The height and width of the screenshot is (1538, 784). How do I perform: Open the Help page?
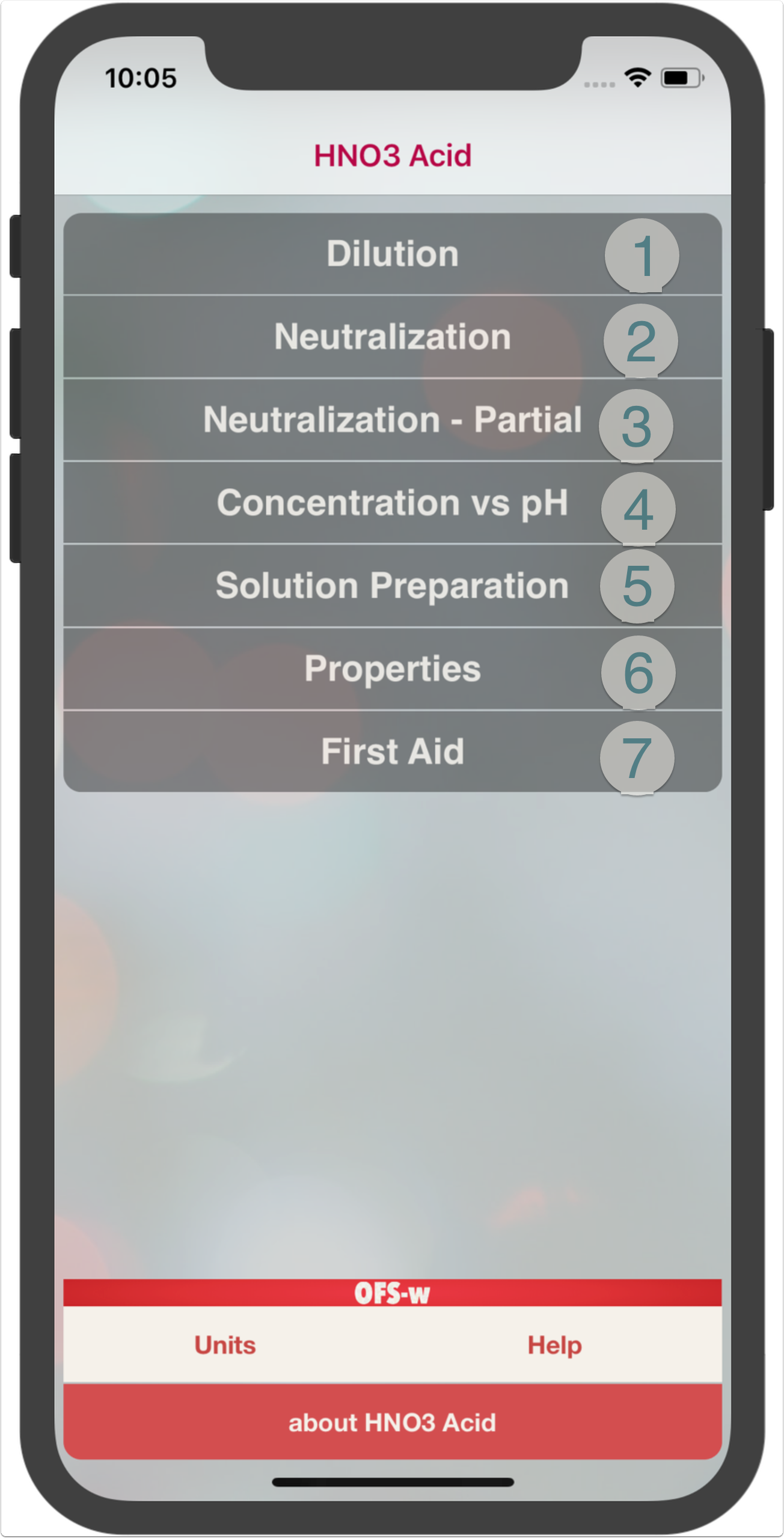554,1345
